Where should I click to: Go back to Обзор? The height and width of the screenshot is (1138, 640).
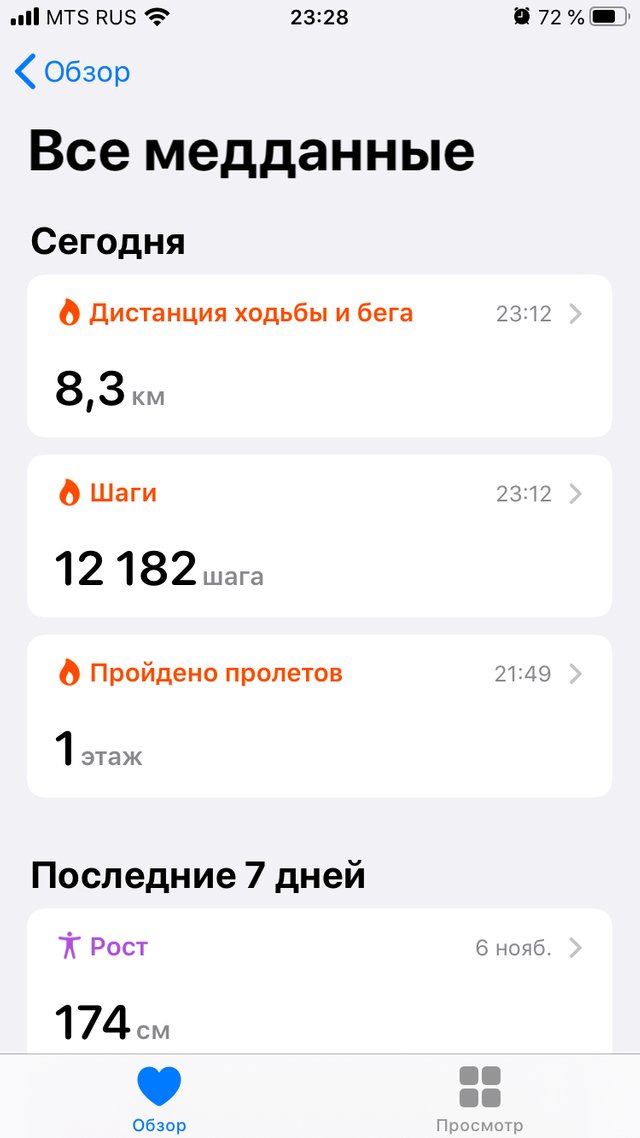(x=73, y=72)
